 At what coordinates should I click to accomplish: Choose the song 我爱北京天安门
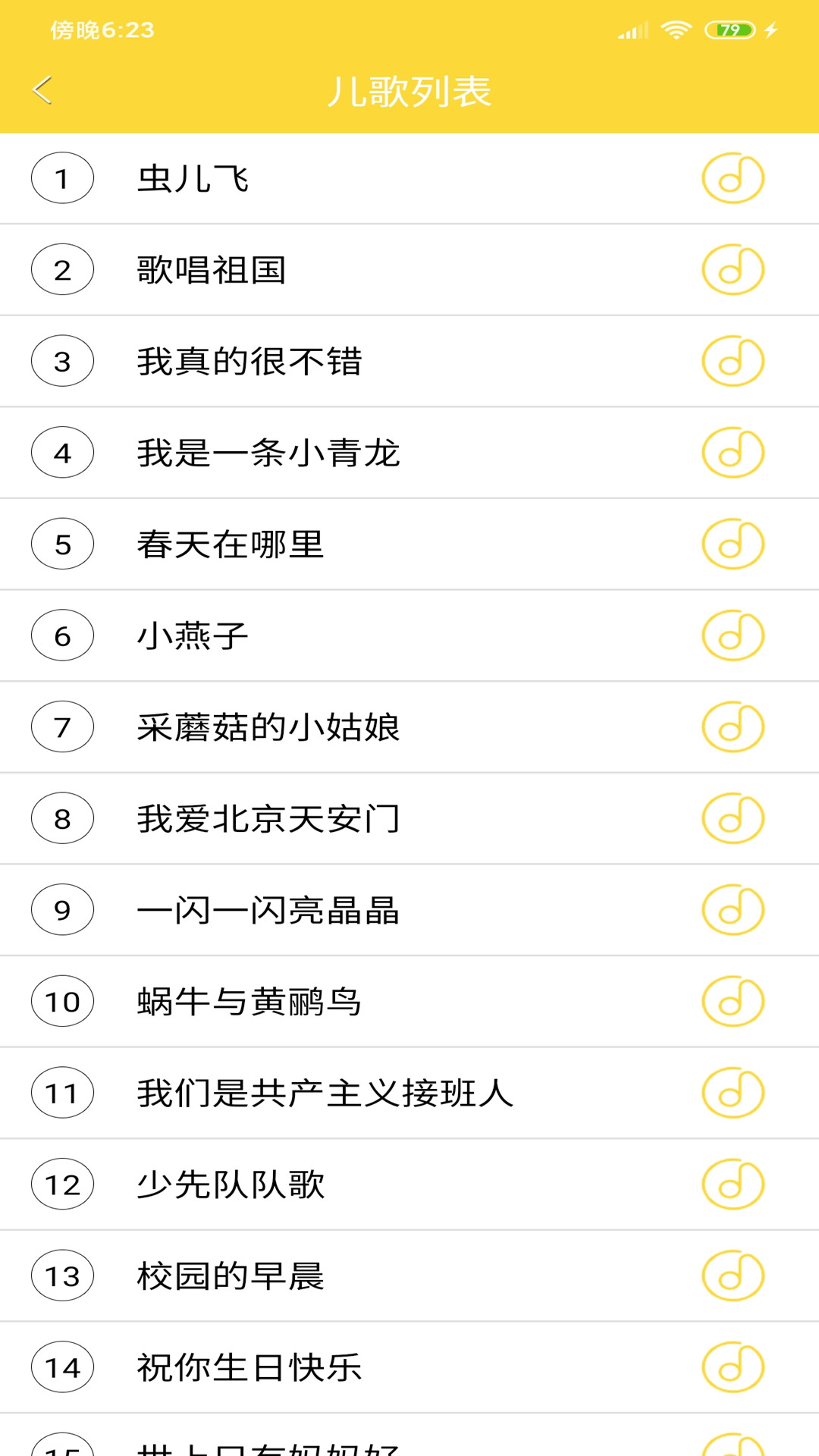[x=409, y=819]
